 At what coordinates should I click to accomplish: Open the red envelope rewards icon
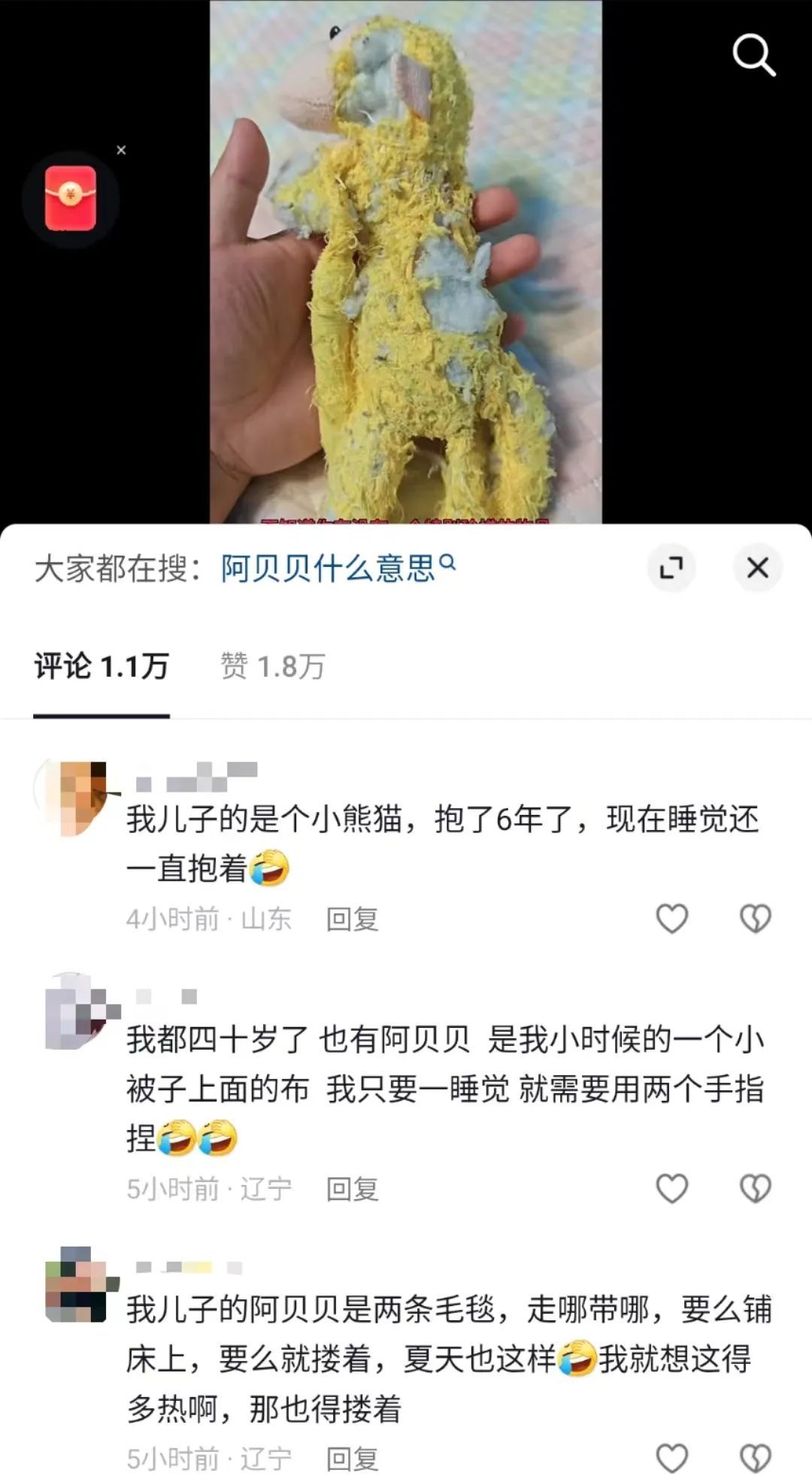(x=71, y=198)
